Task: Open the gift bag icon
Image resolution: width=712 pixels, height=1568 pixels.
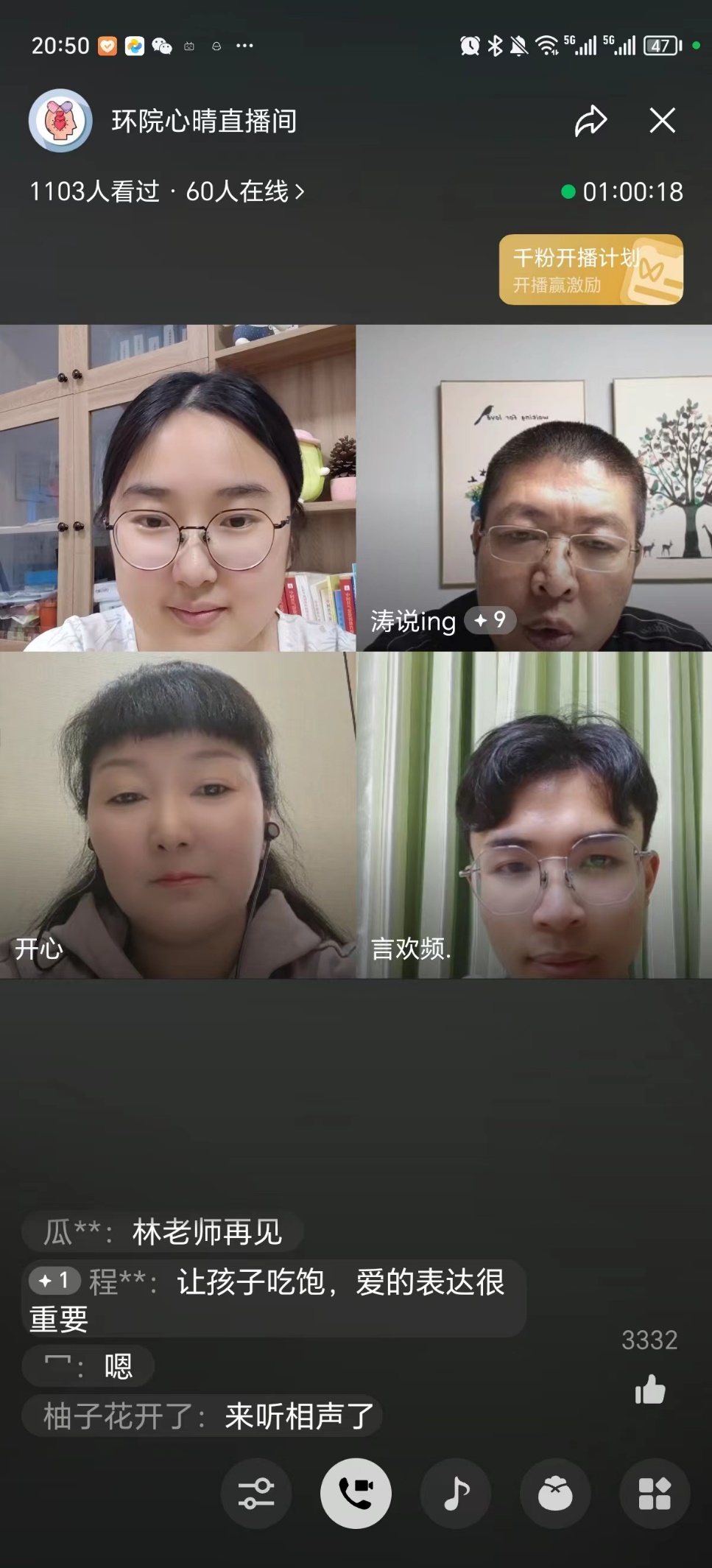Action: click(x=555, y=1494)
